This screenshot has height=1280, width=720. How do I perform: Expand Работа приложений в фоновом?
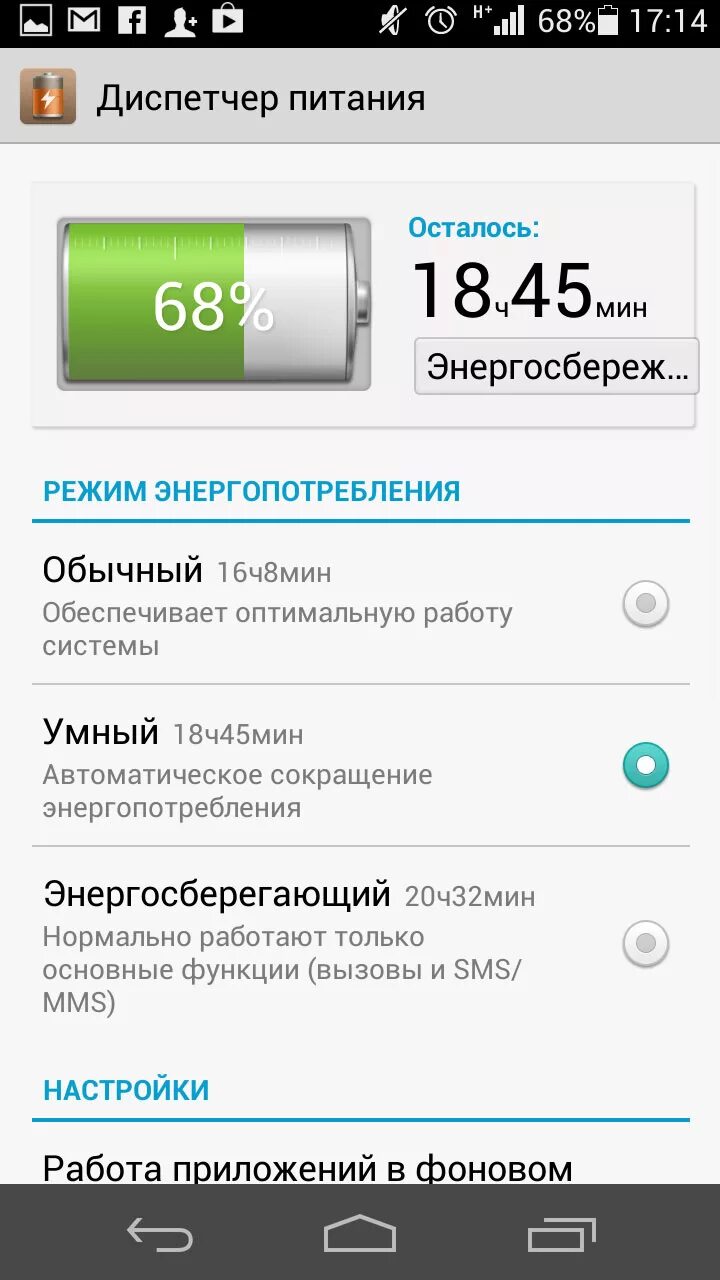305,1167
